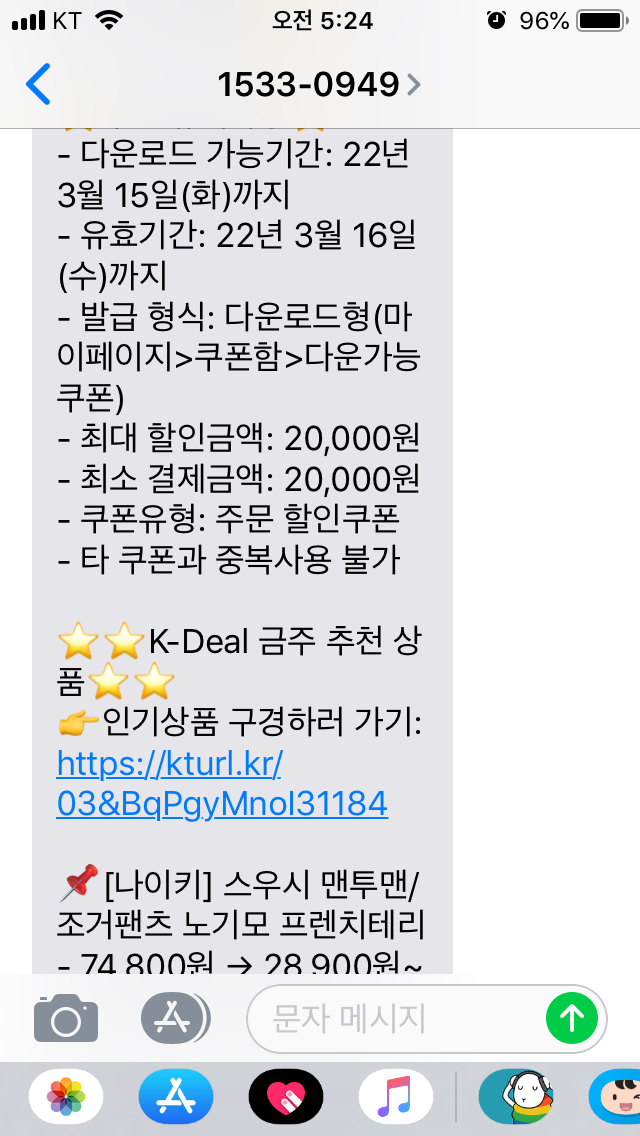Image resolution: width=640 pixels, height=1136 pixels.
Task: Open the Photos app in the drawer
Action: (x=66, y=1097)
